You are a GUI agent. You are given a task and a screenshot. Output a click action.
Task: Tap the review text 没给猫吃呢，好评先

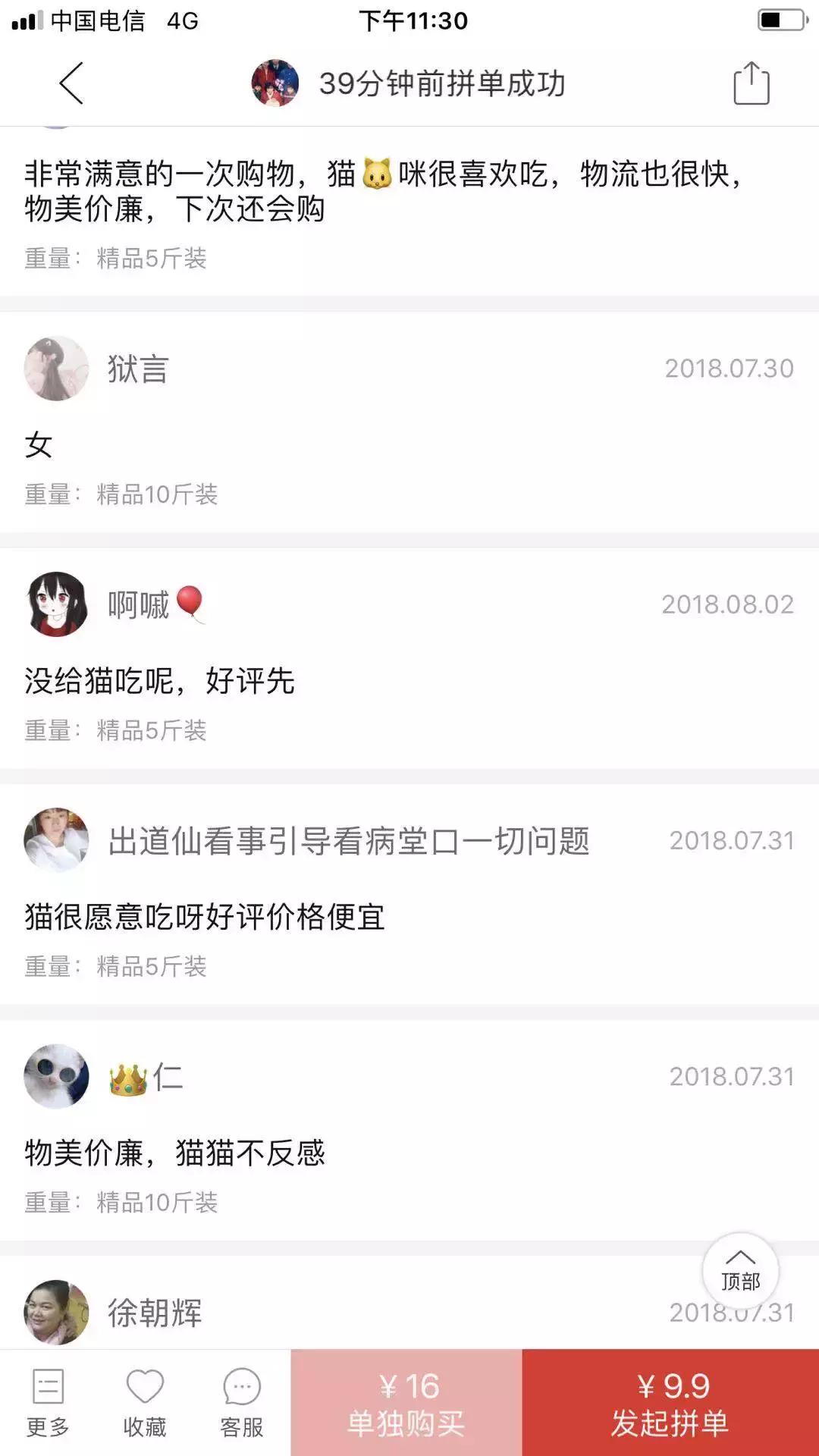(163, 679)
